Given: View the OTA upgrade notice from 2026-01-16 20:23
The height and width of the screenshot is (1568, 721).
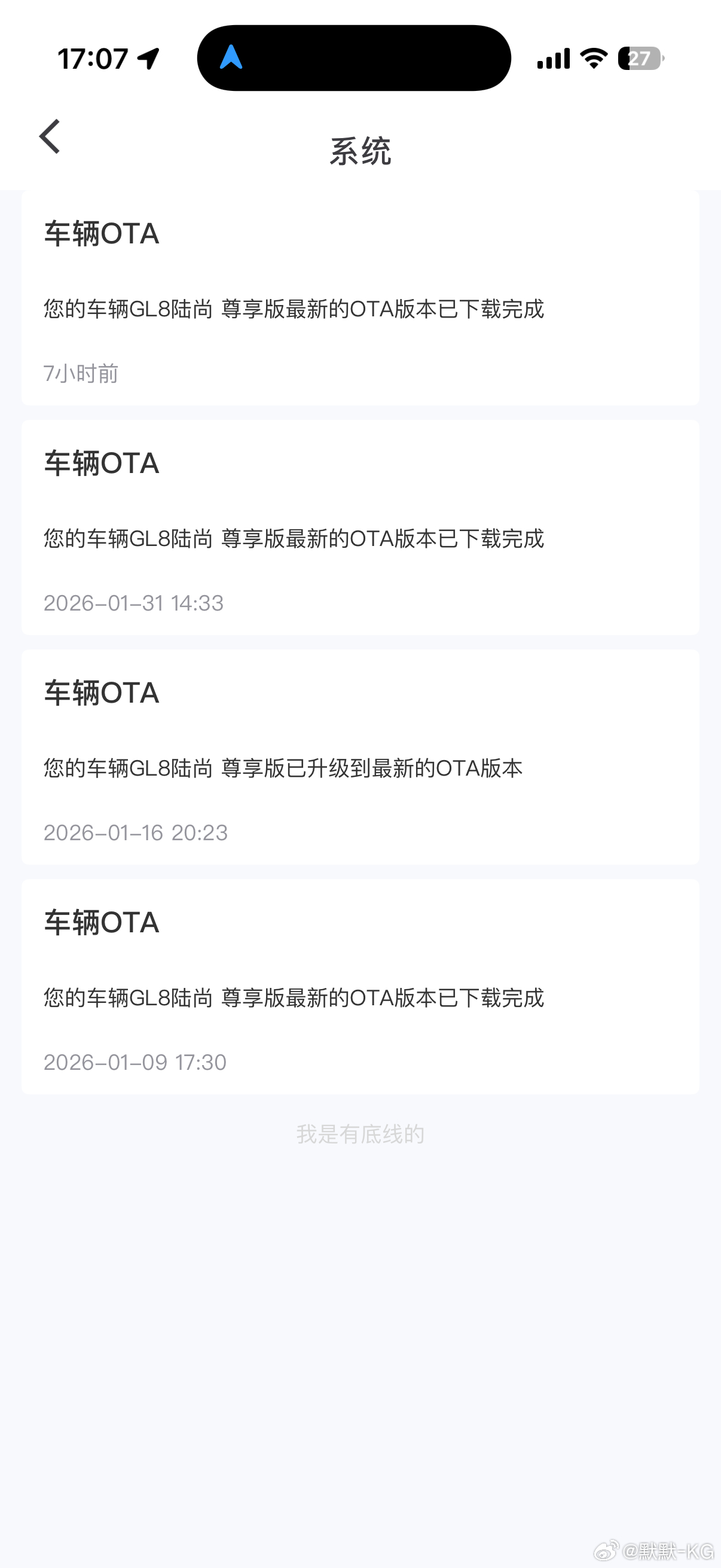Looking at the screenshot, I should click(x=360, y=756).
